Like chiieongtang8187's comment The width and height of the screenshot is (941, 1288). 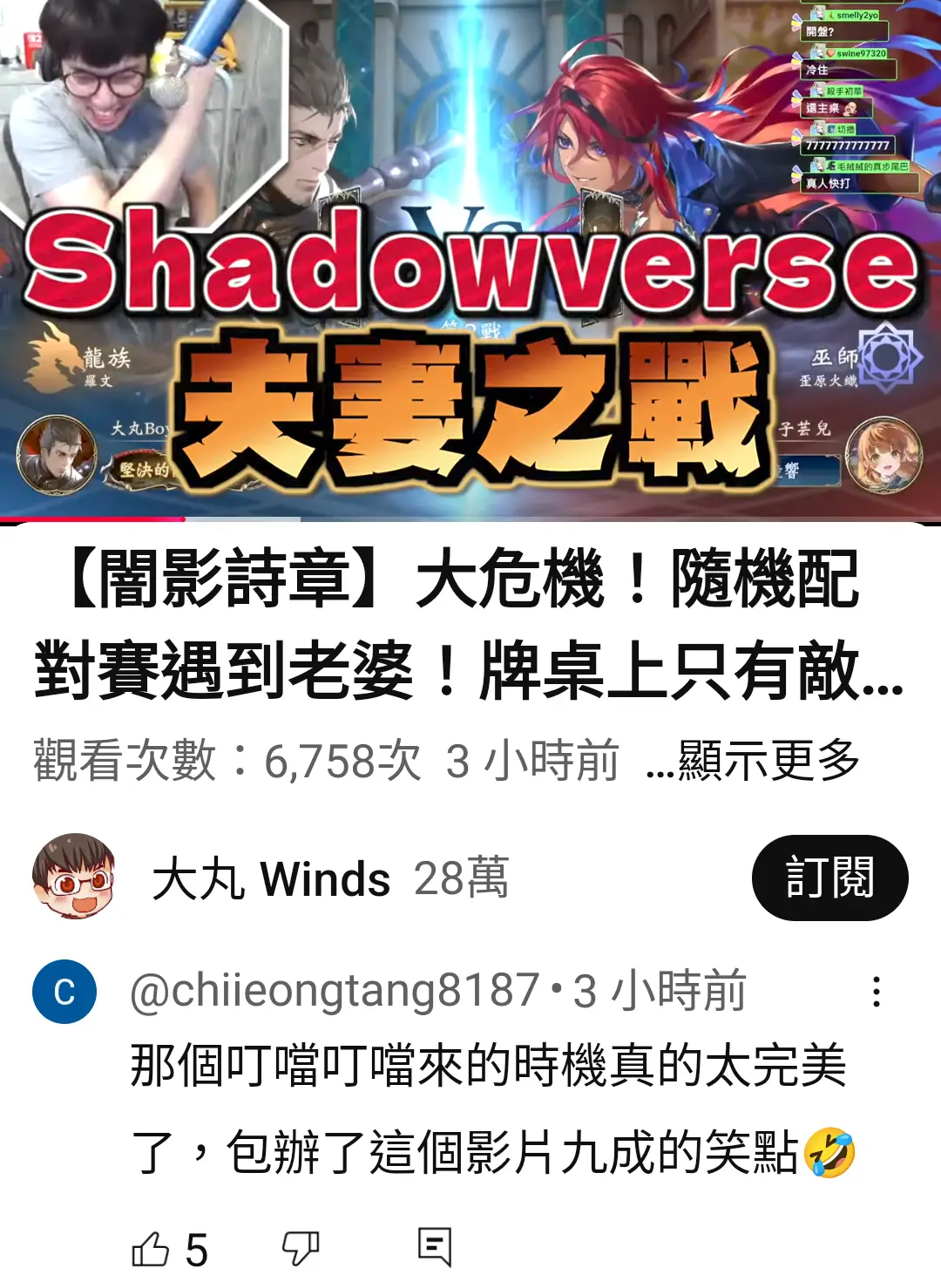pos(150,1249)
